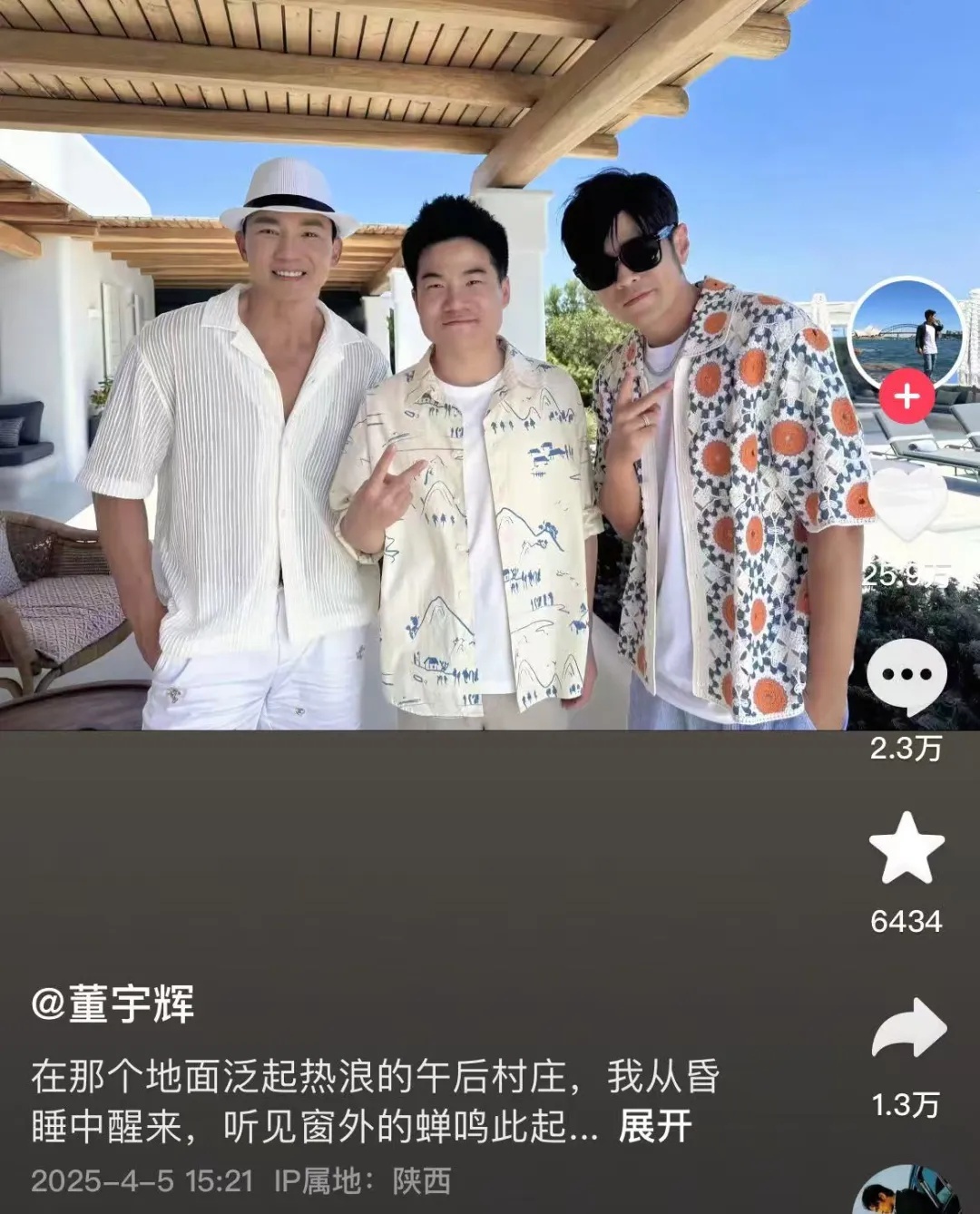Follow the author with the red plus button
Screen dimensions: 980x1214
coord(906,397)
